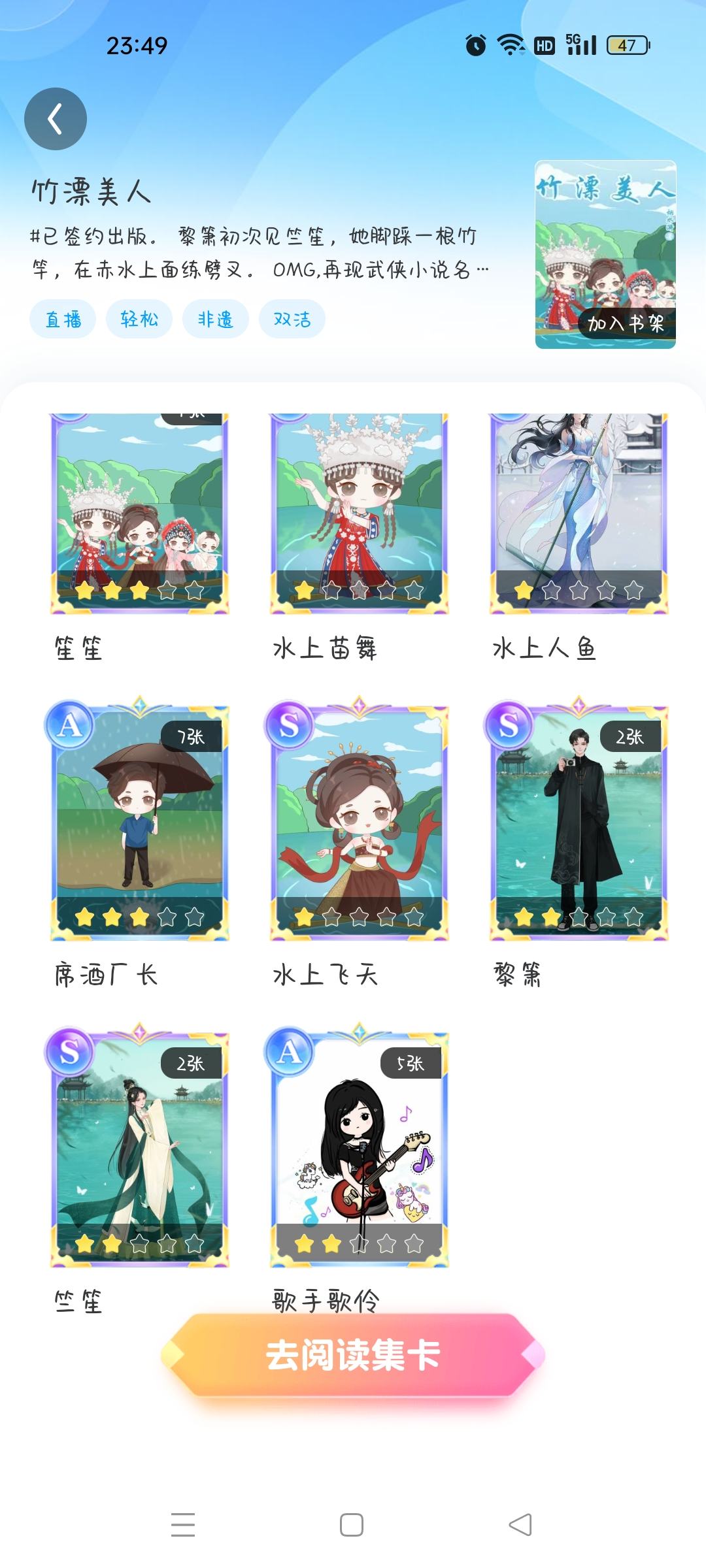The height and width of the screenshot is (1568, 706).
Task: Open recent apps from the navigation bar
Action: tap(183, 1525)
